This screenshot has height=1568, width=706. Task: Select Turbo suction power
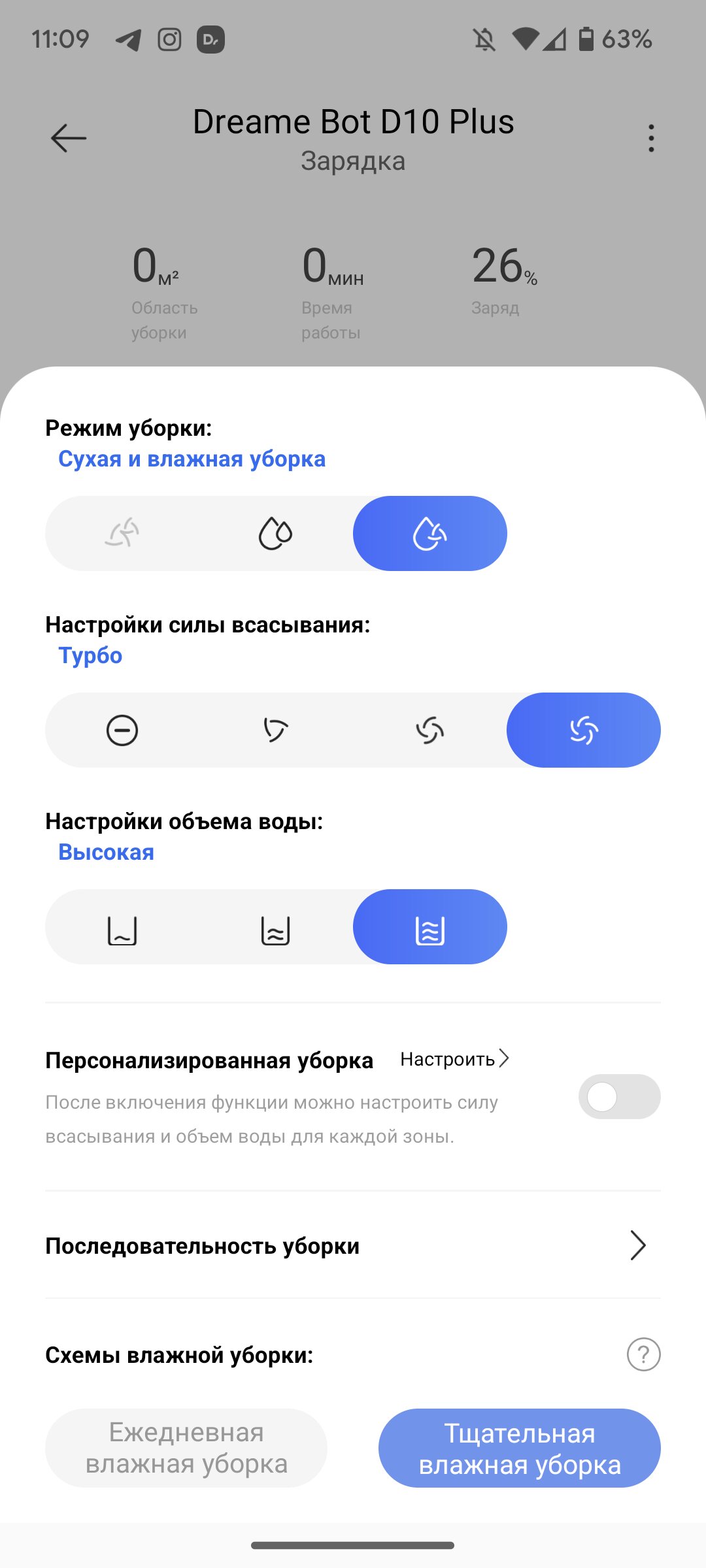click(x=584, y=730)
